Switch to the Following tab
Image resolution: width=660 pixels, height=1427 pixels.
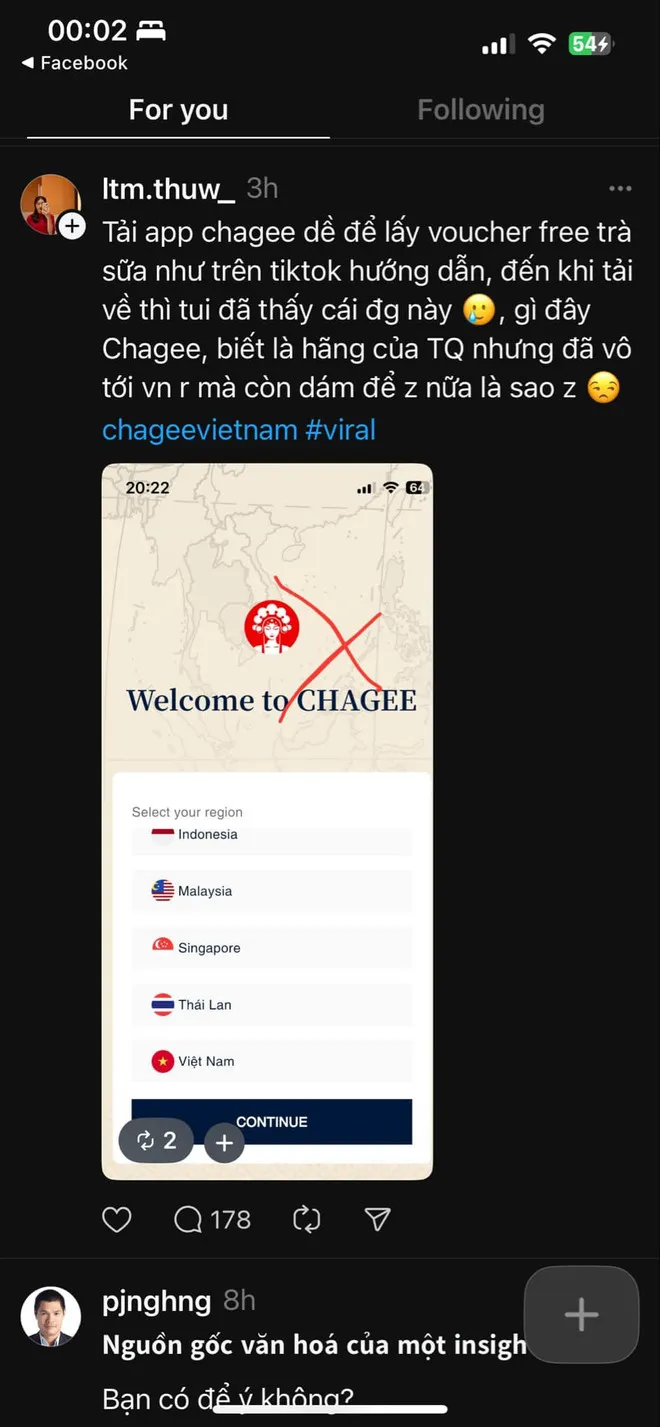[481, 110]
